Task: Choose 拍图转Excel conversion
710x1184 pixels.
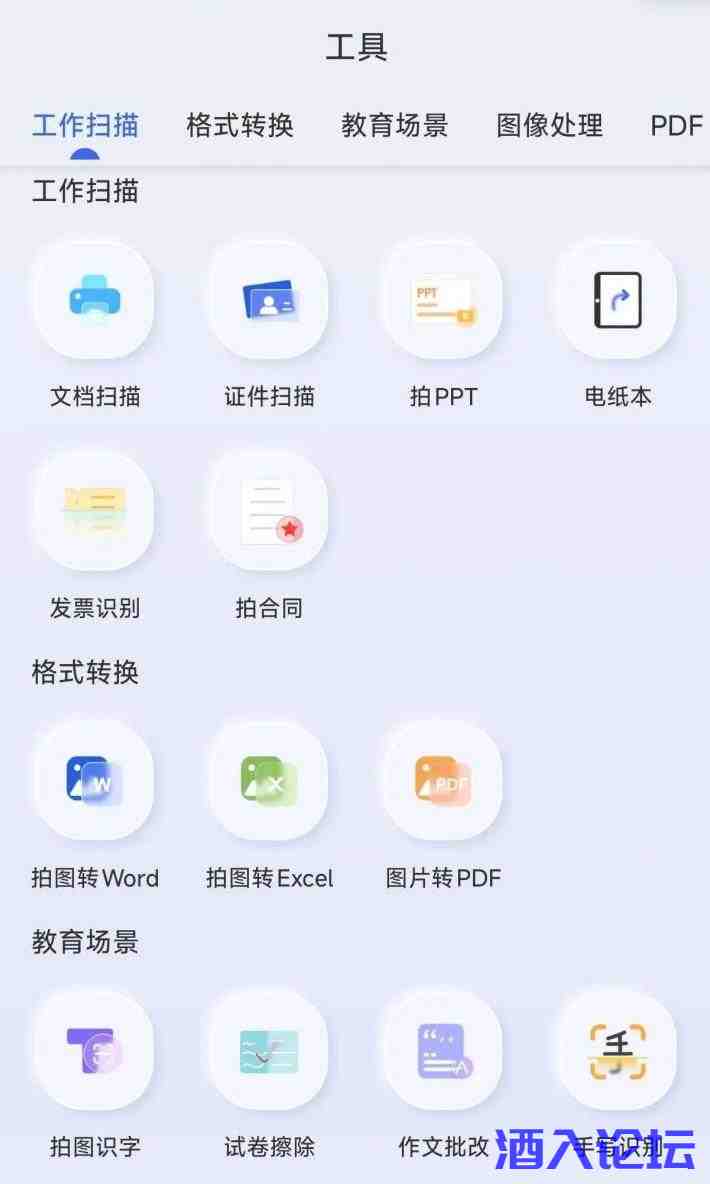Action: click(268, 781)
